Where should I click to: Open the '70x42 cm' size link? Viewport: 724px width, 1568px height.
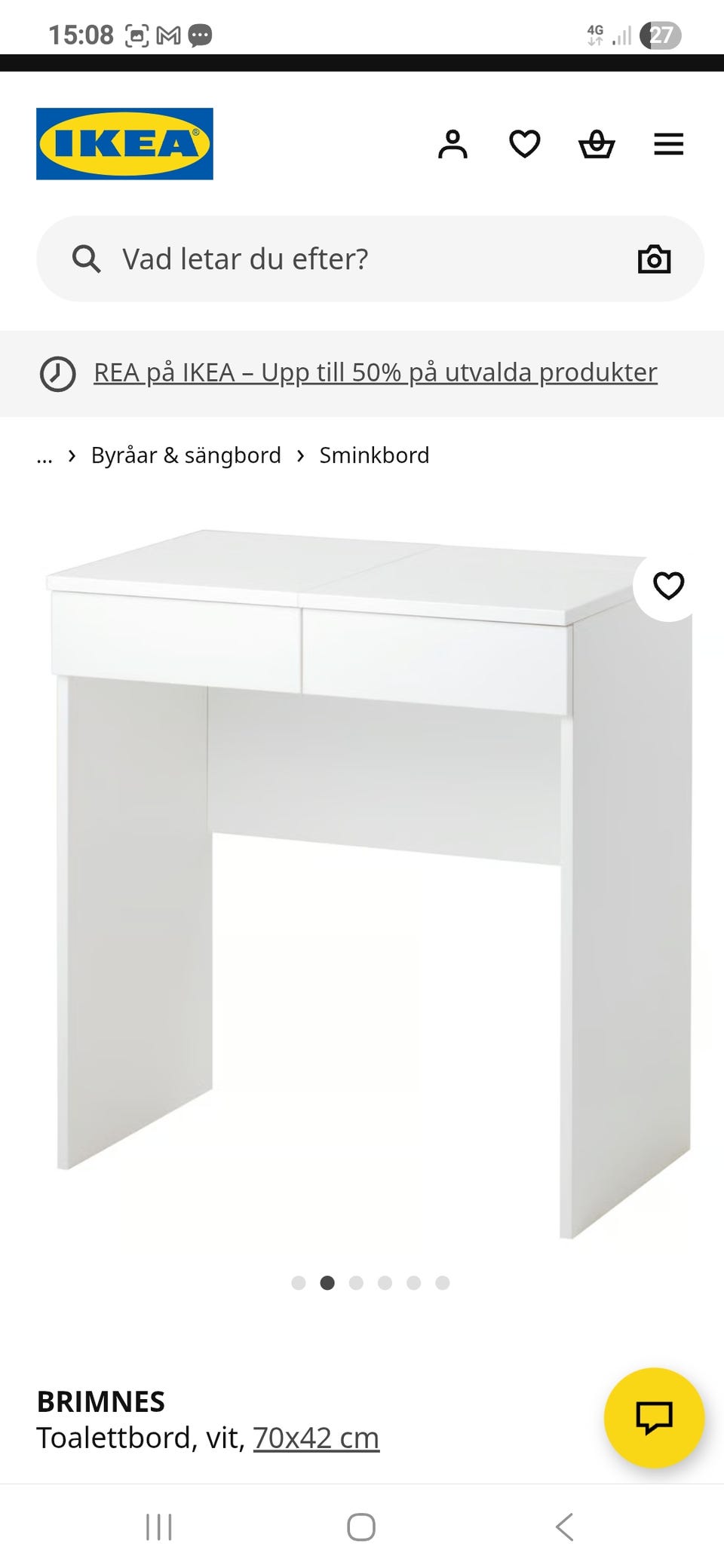(316, 1438)
